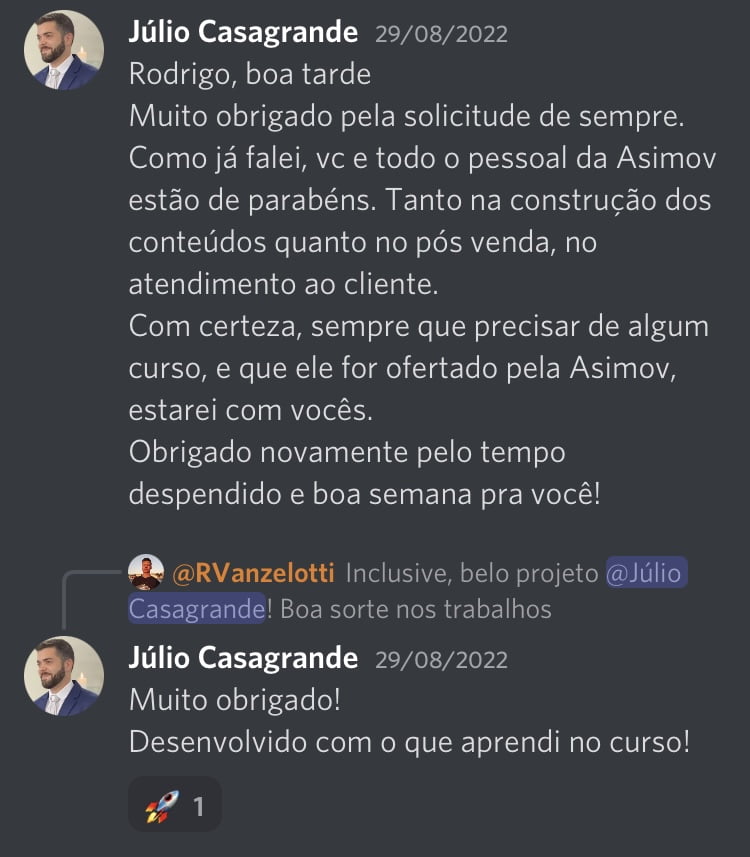Tap the Júlio Casagrande name above "Muito obrigado!"
Screen dimensions: 750x857
(243, 658)
